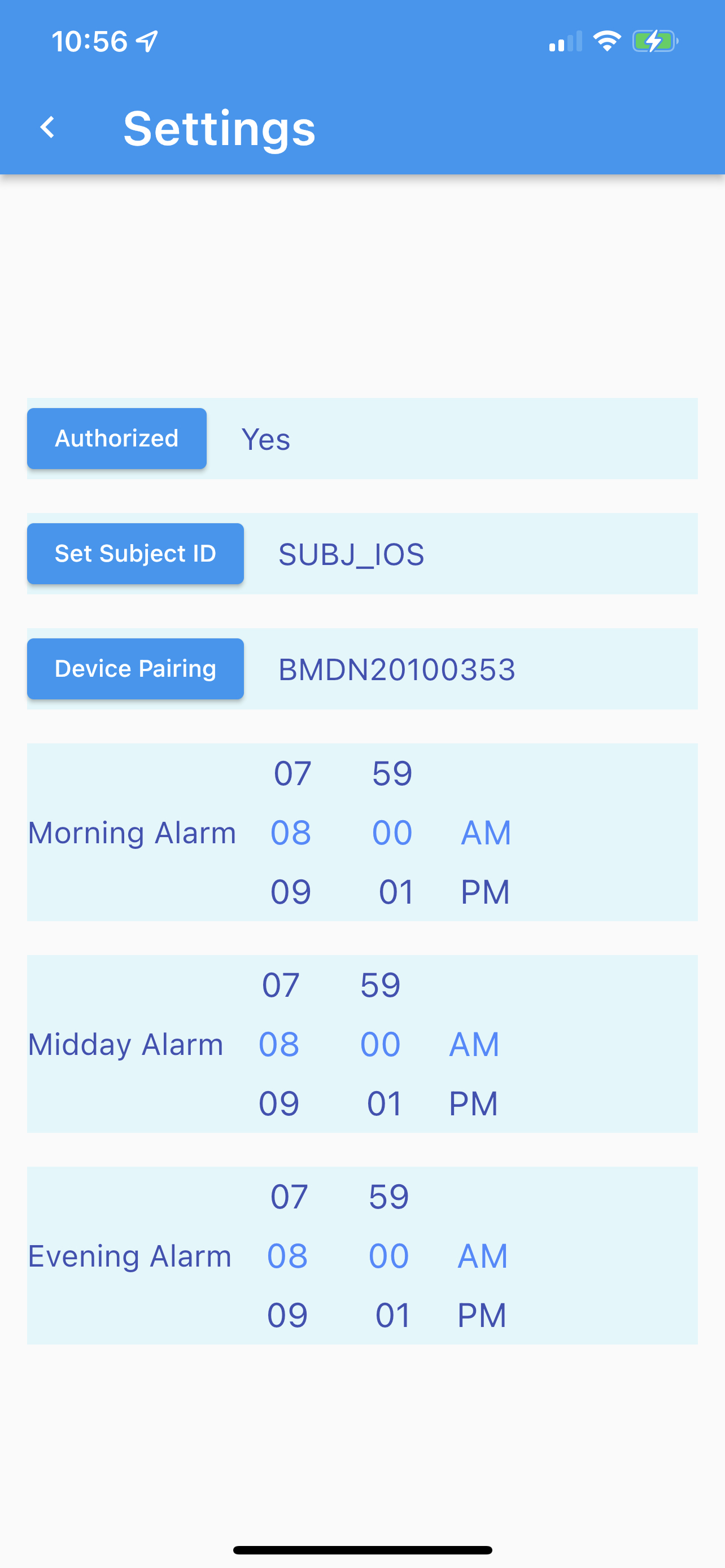The width and height of the screenshot is (725, 1568).
Task: Select hour 07 in Midday Alarm picker
Action: click(x=281, y=985)
